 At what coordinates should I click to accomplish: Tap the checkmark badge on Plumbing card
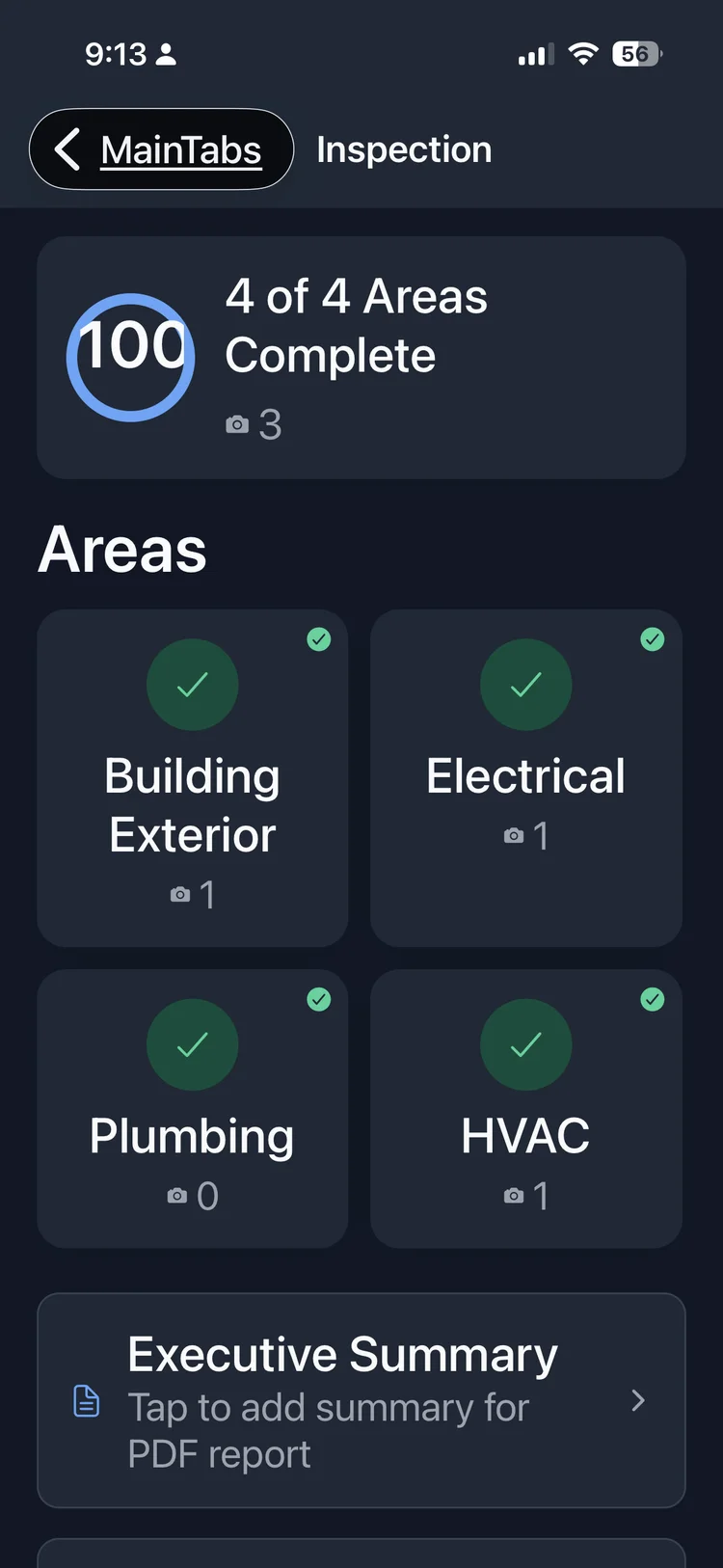tap(319, 999)
